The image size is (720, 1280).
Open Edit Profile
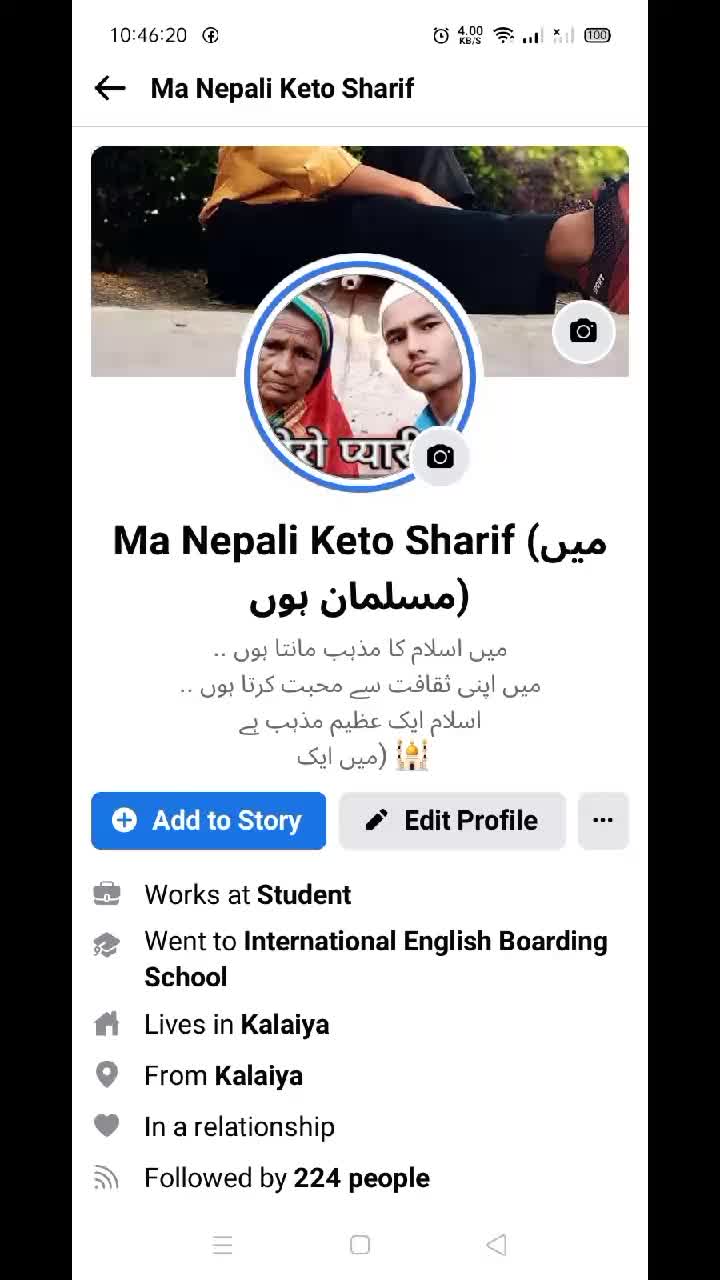click(452, 821)
